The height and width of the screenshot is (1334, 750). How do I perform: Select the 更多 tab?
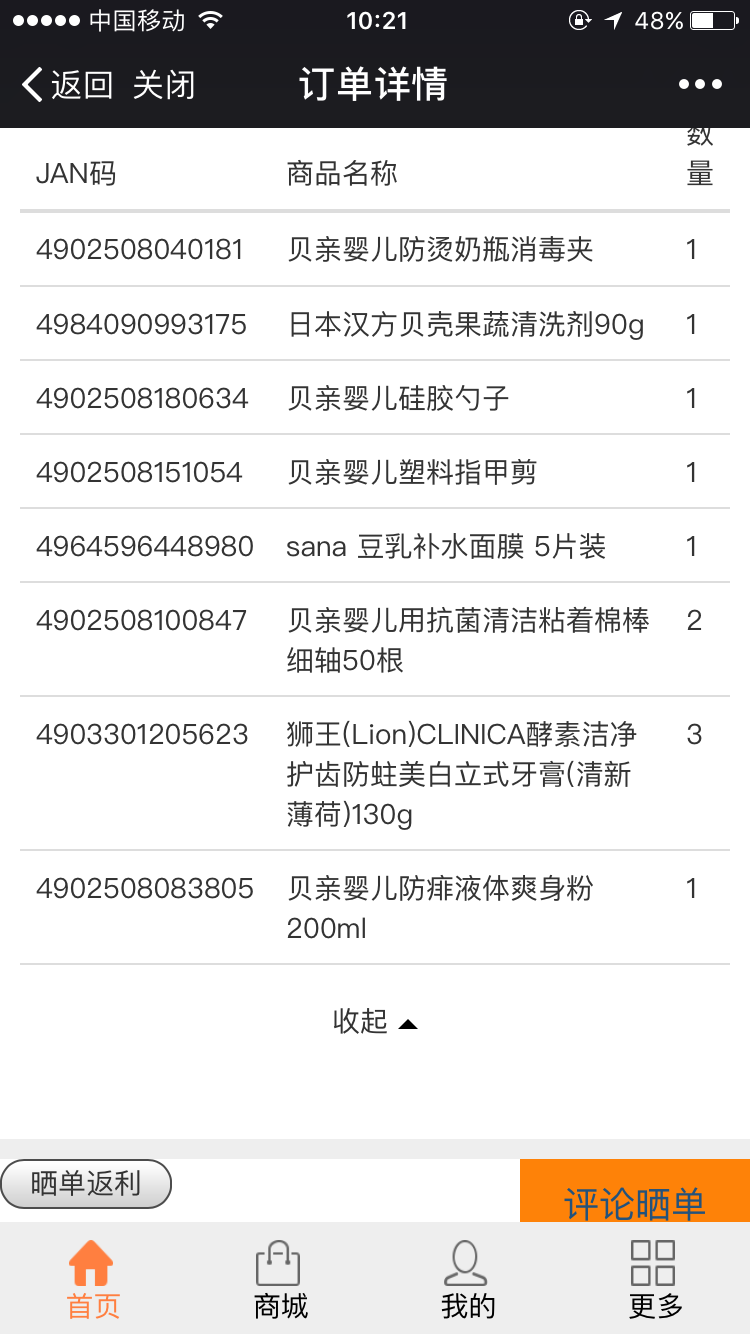(x=655, y=1280)
